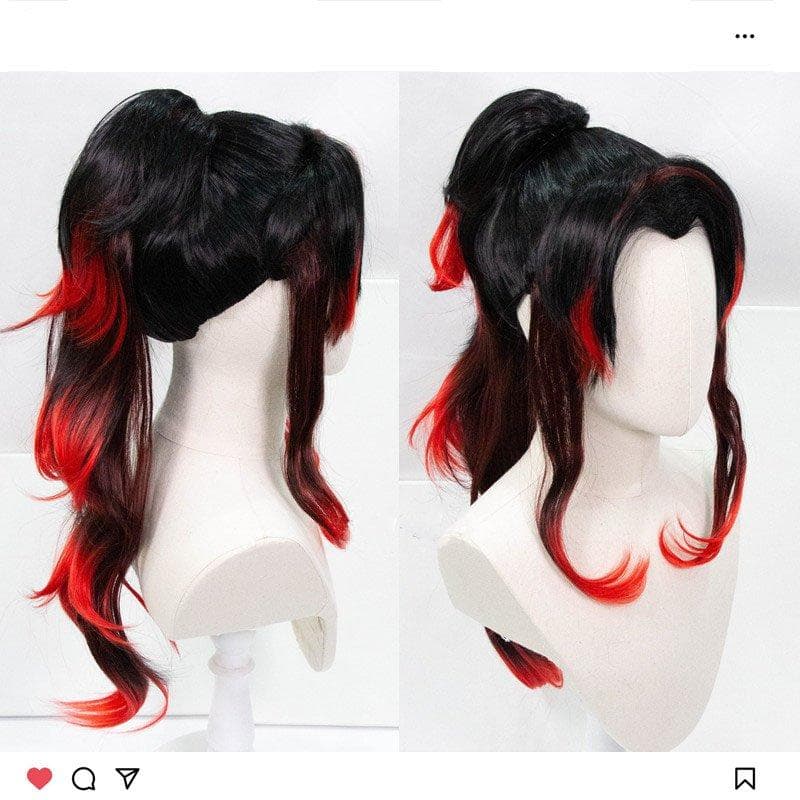Screen dimensions: 800x800
Task: Unlike the post via the red heart
Action: point(39,778)
